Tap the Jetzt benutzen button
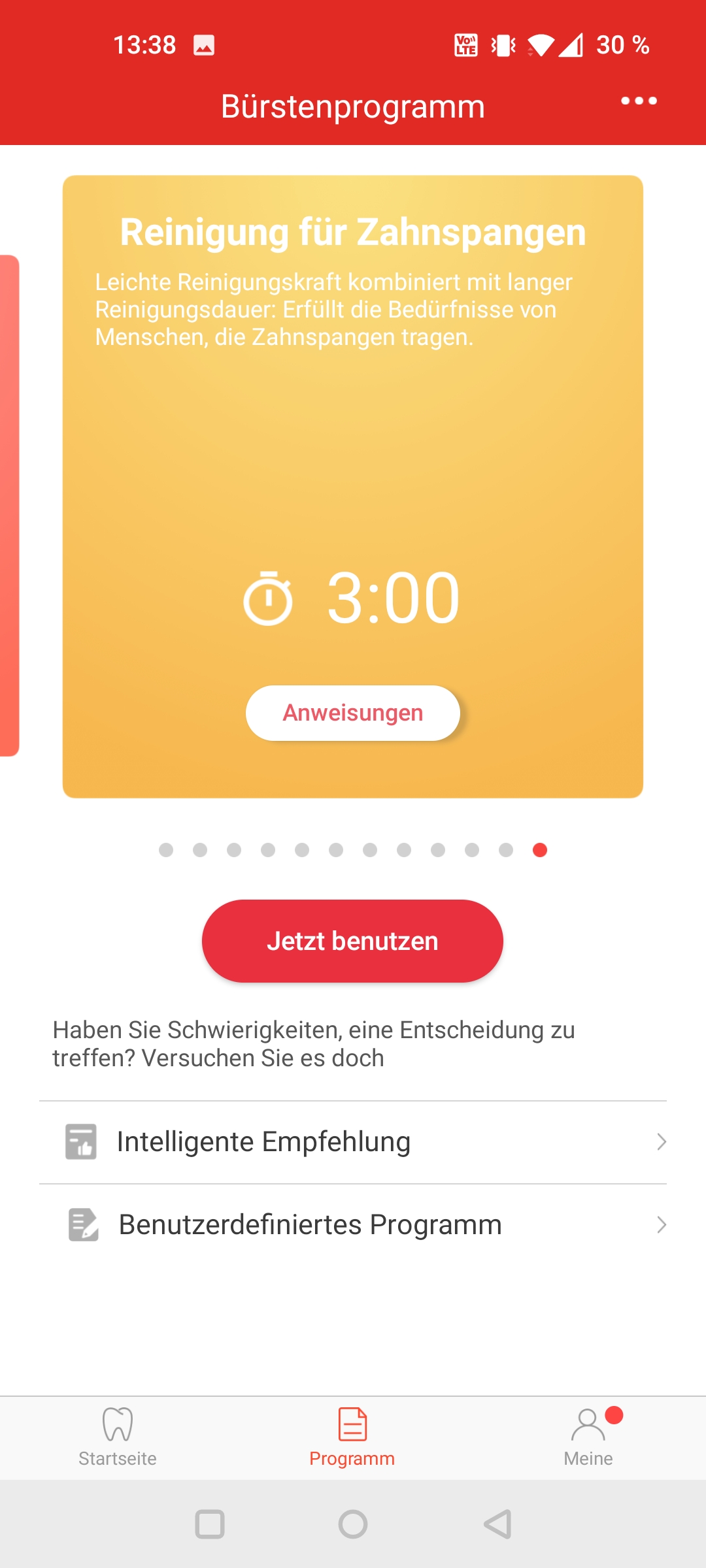Image resolution: width=706 pixels, height=1568 pixels. (x=352, y=941)
